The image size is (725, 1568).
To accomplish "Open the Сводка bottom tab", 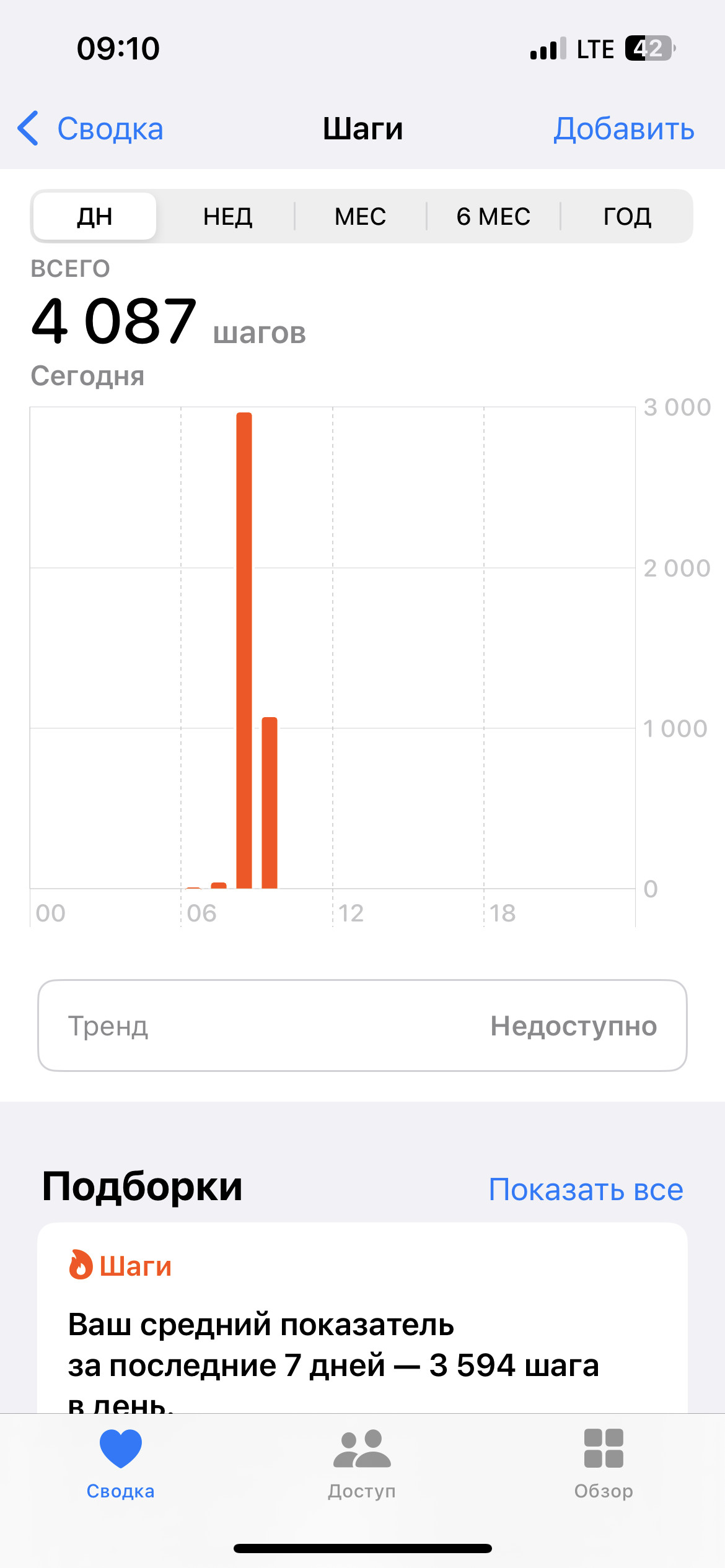I will pos(121,1464).
